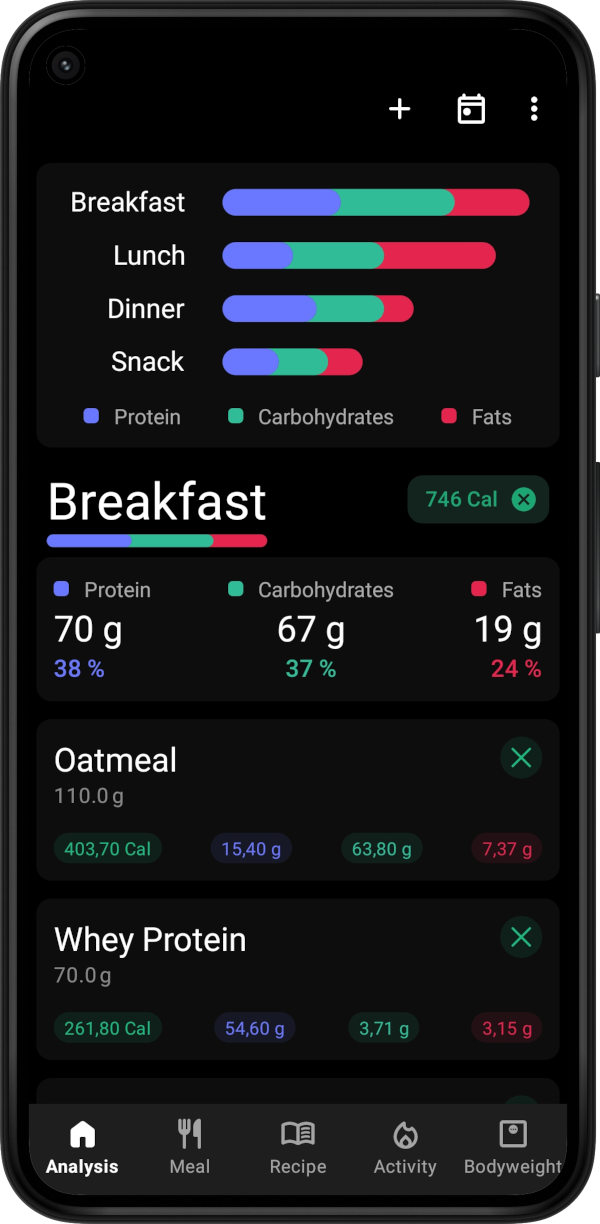Image resolution: width=600 pixels, height=1224 pixels.
Task: Select the Analysis tab
Action: tap(82, 1147)
